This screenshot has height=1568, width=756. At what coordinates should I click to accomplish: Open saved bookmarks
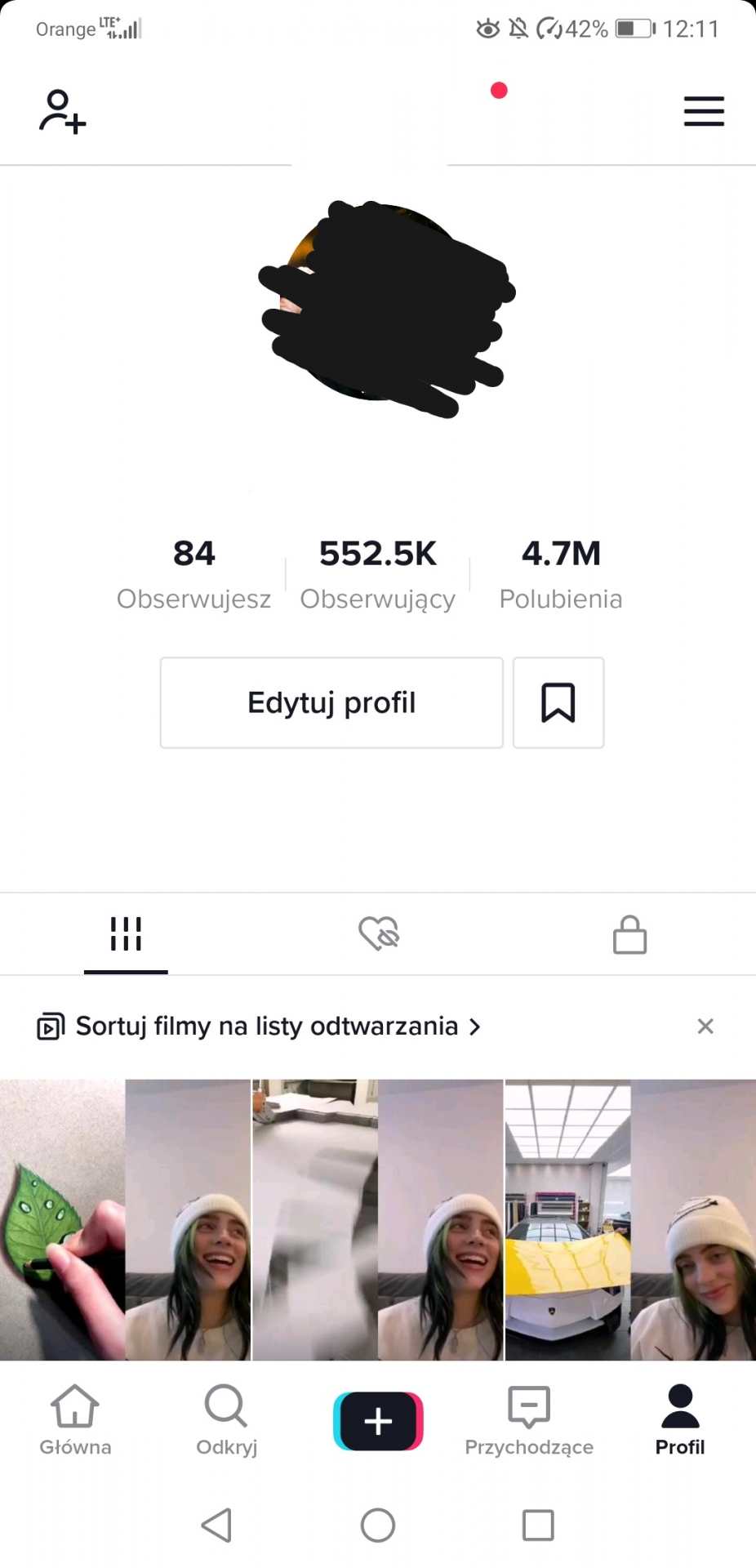click(558, 702)
